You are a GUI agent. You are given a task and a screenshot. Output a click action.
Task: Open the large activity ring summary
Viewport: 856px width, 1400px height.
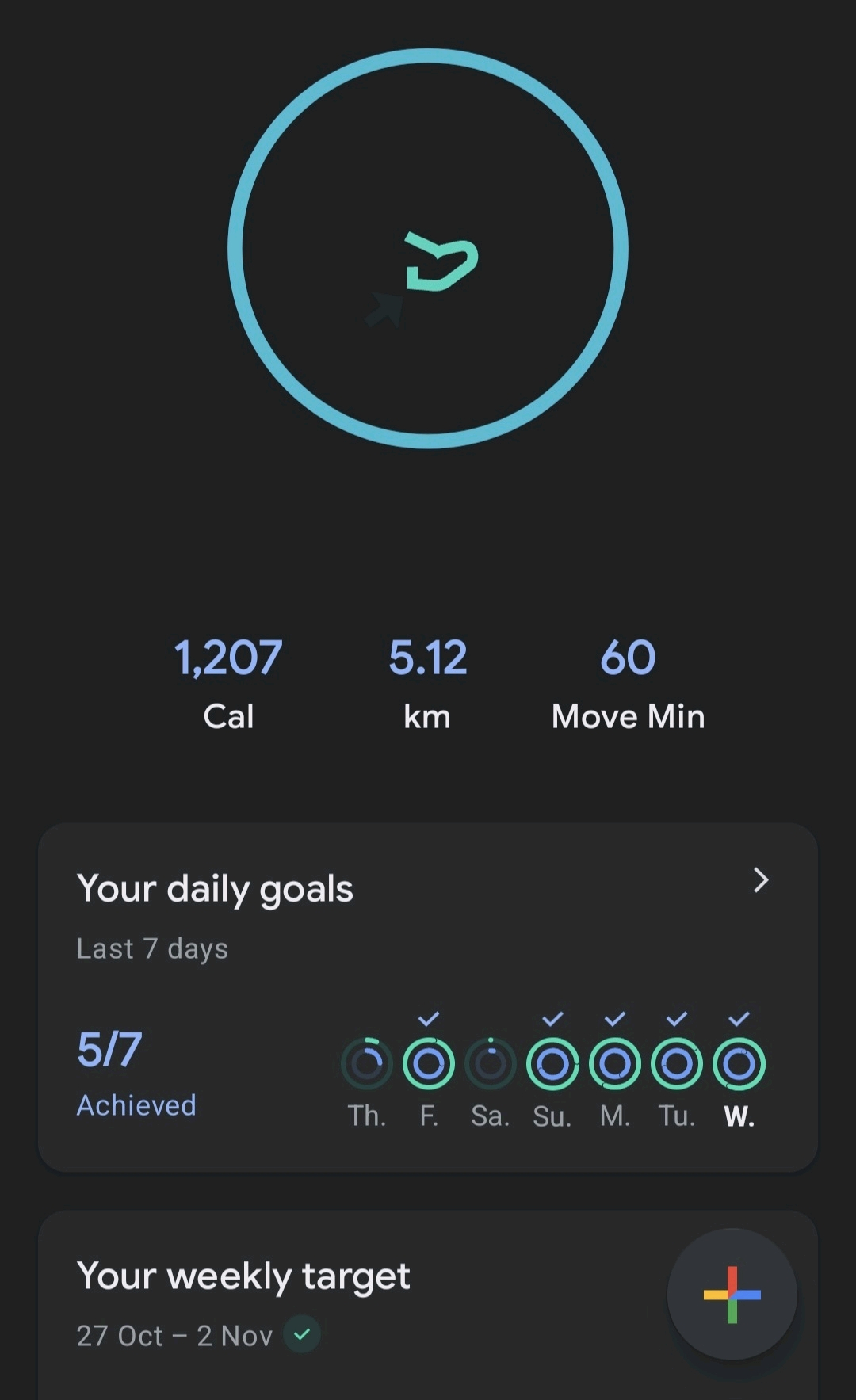pyautogui.click(x=428, y=249)
